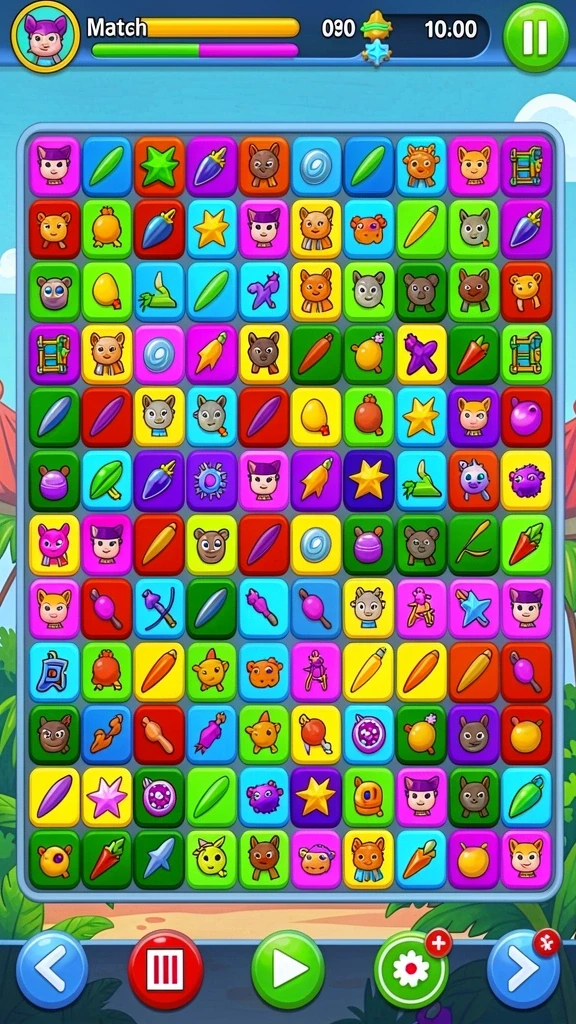Select the blue glyph on cyan tile
The image size is (576, 1024).
[54, 671]
